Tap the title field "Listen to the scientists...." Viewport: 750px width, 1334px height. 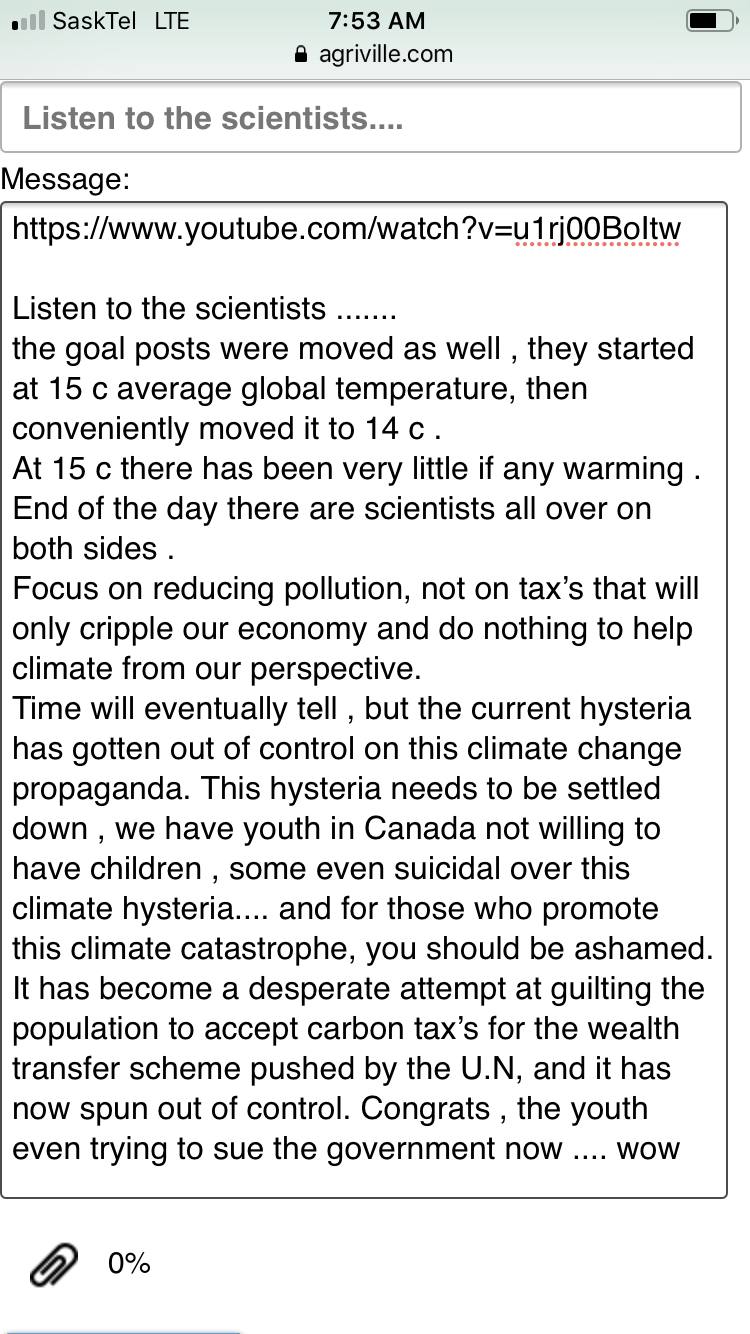coord(372,117)
